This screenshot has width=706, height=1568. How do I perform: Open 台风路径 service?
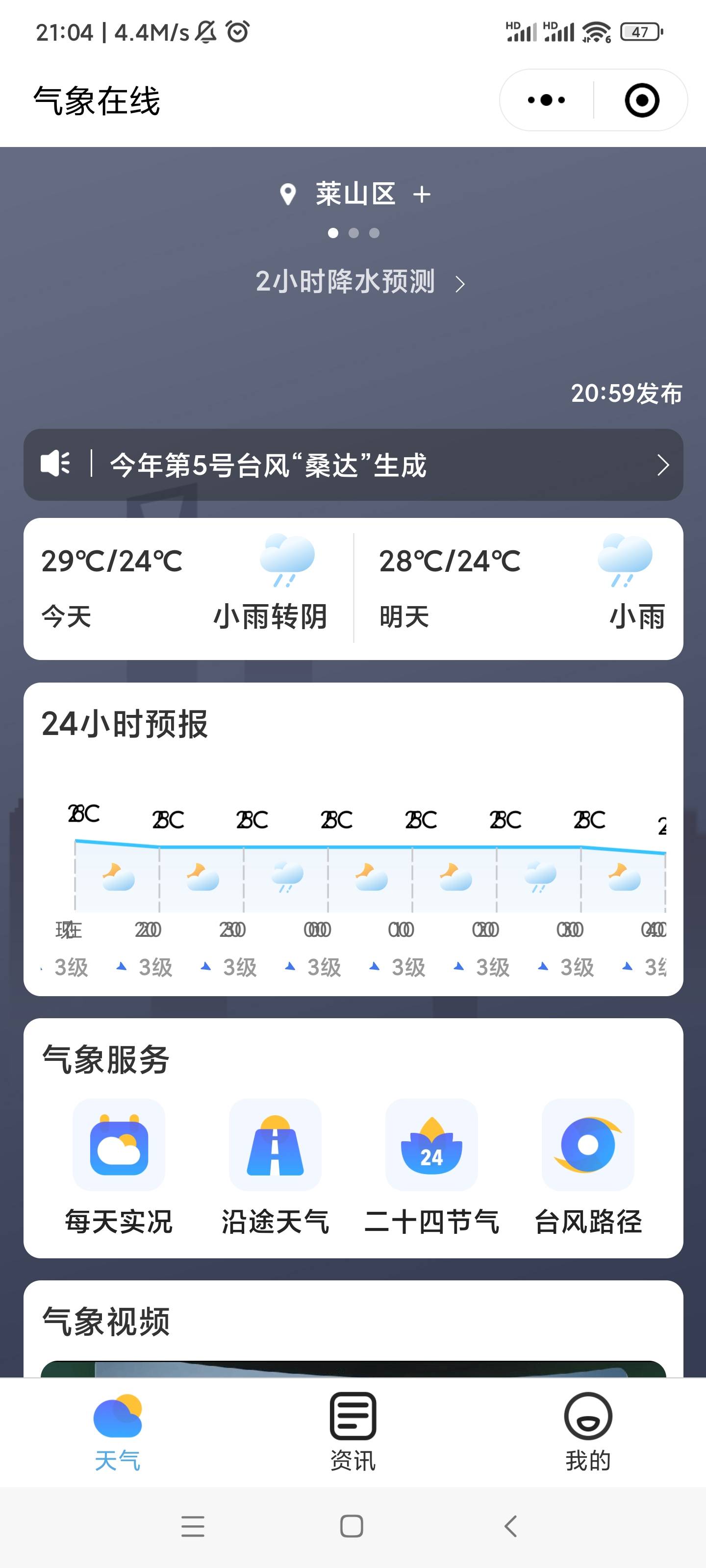[588, 1166]
